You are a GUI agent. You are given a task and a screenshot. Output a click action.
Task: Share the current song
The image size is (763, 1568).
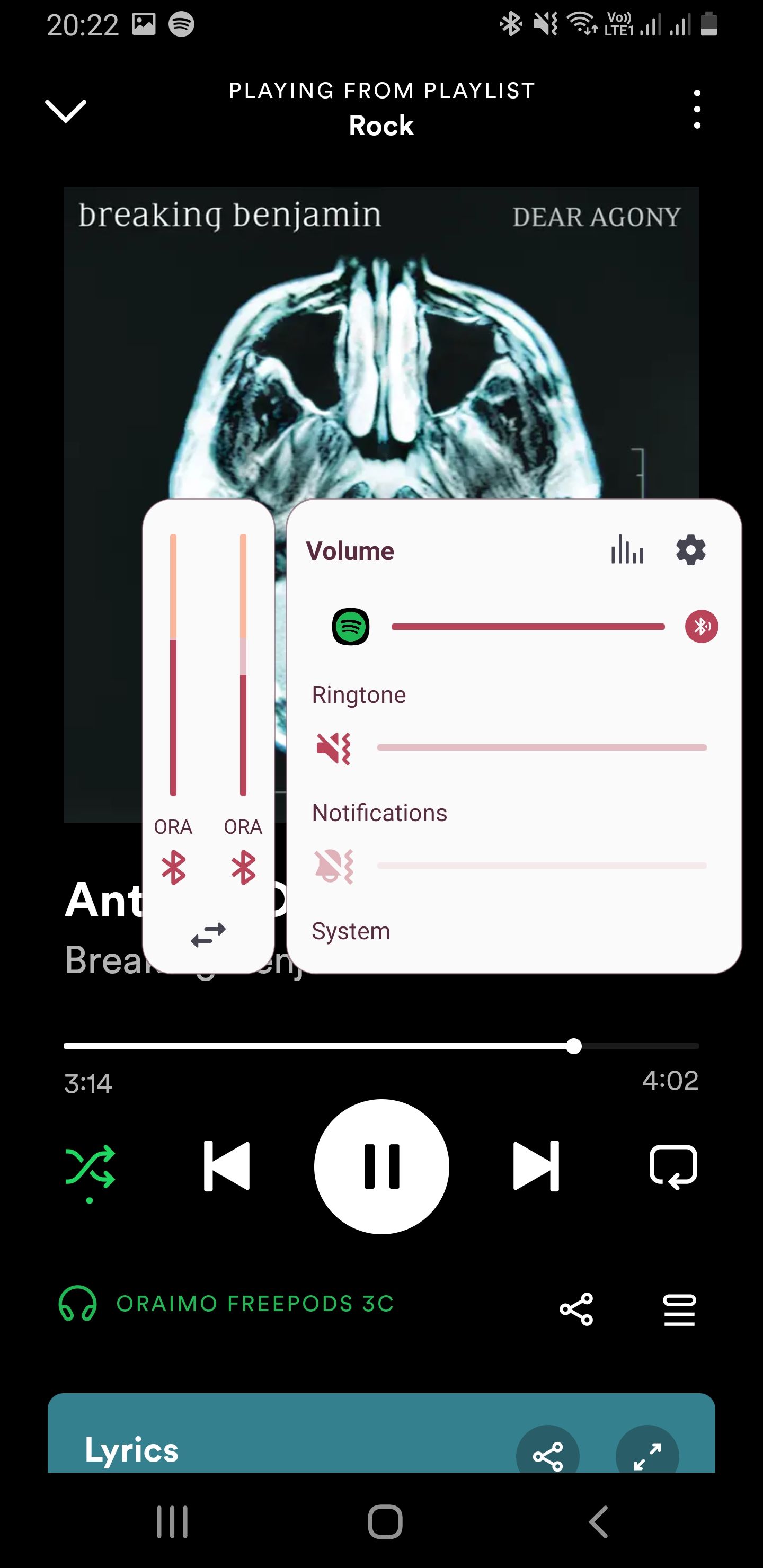point(576,1308)
